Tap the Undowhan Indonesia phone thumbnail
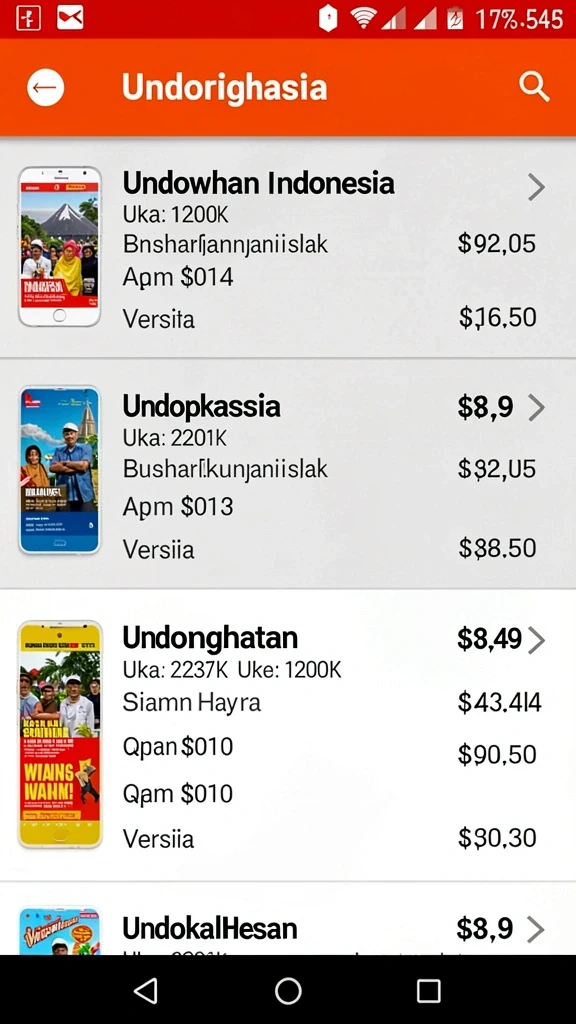Viewport: 576px width, 1024px height. point(59,246)
